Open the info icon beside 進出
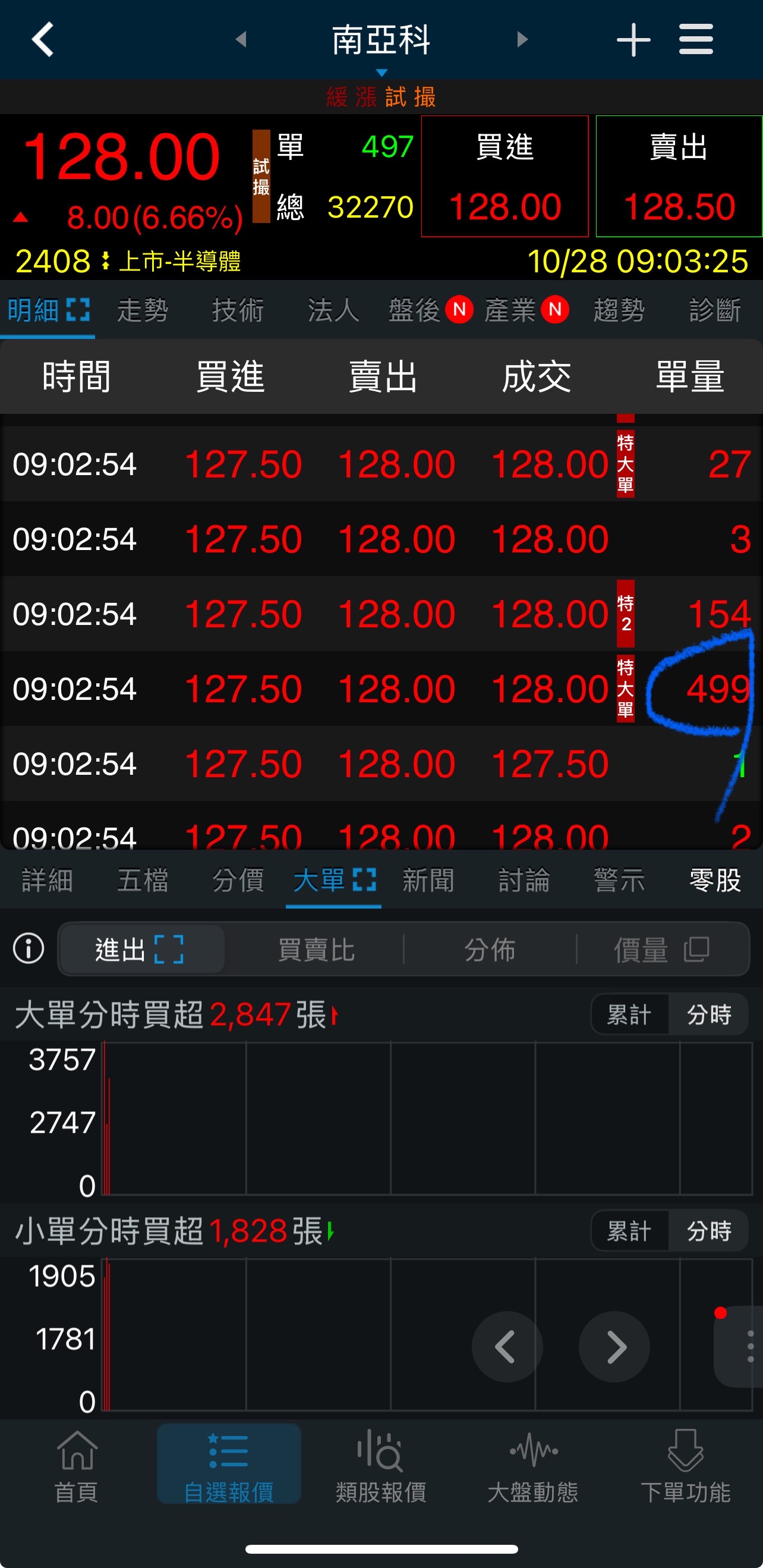Viewport: 763px width, 1568px height. [29, 948]
